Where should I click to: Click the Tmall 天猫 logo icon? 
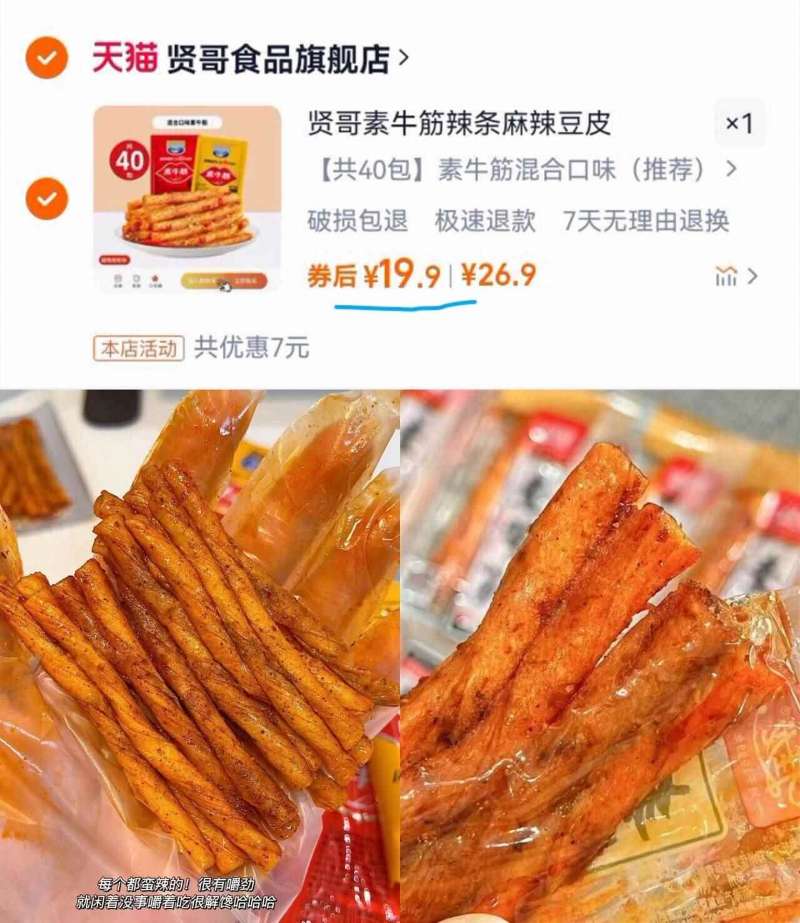(120, 58)
